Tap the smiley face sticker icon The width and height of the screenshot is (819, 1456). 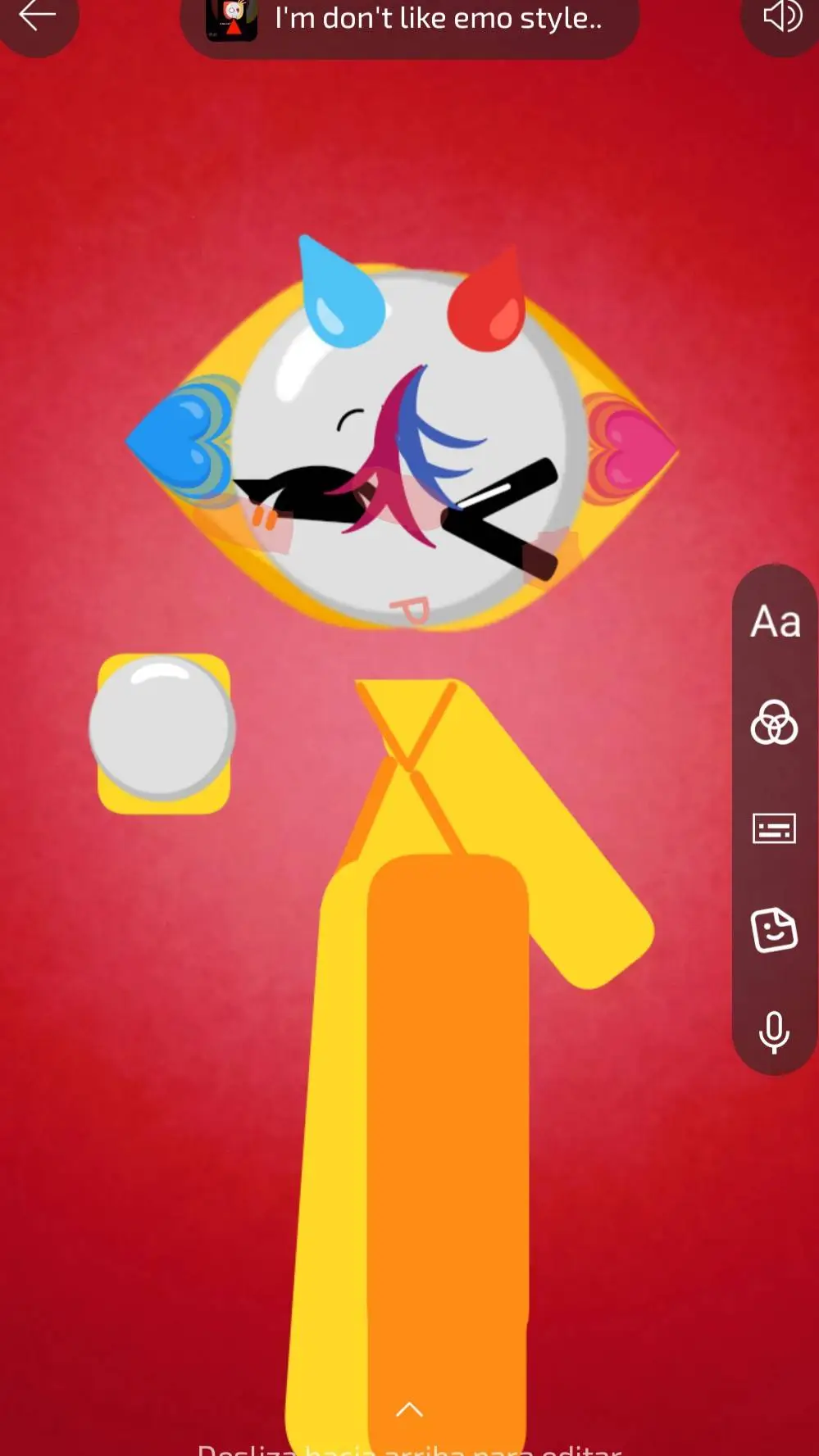[x=775, y=930]
